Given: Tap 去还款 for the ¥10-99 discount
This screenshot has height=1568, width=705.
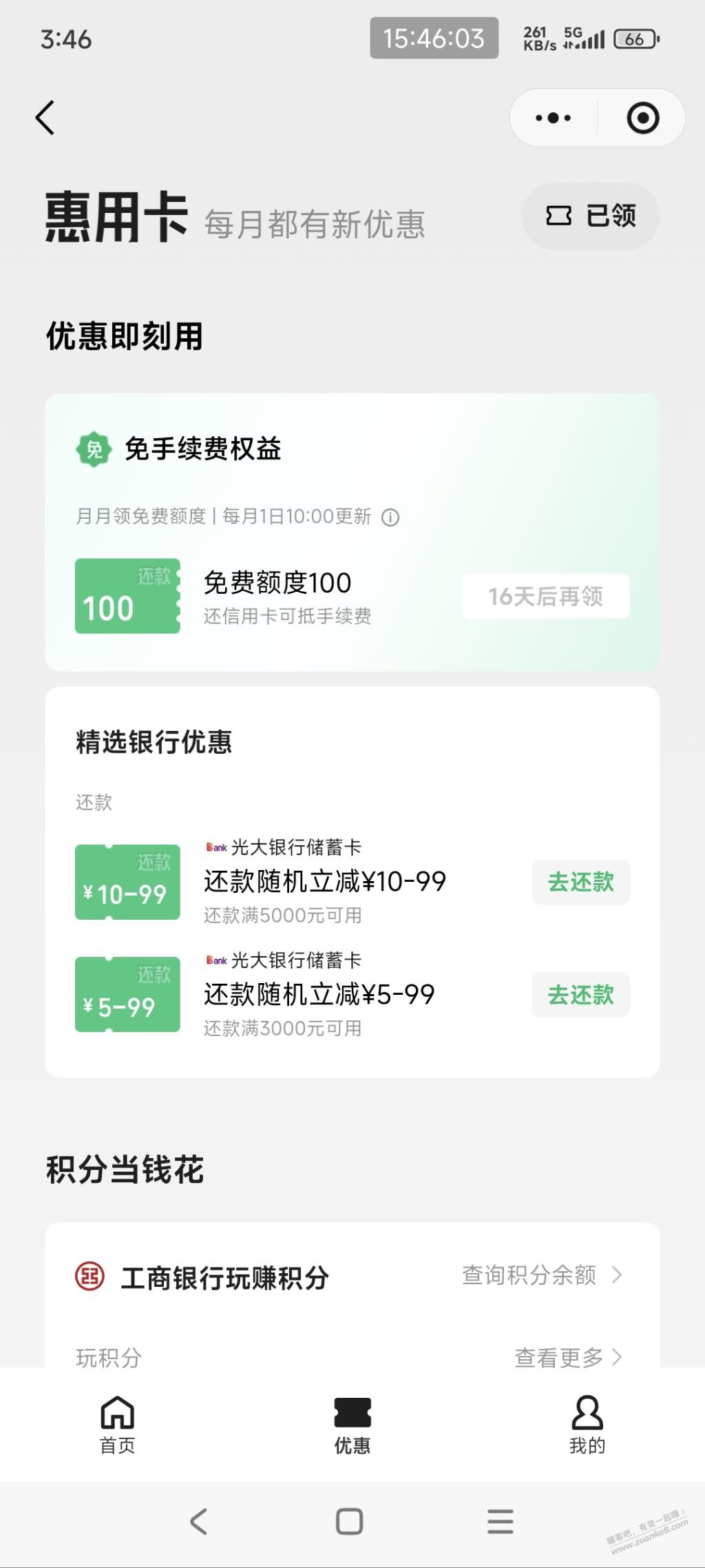Looking at the screenshot, I should [580, 882].
